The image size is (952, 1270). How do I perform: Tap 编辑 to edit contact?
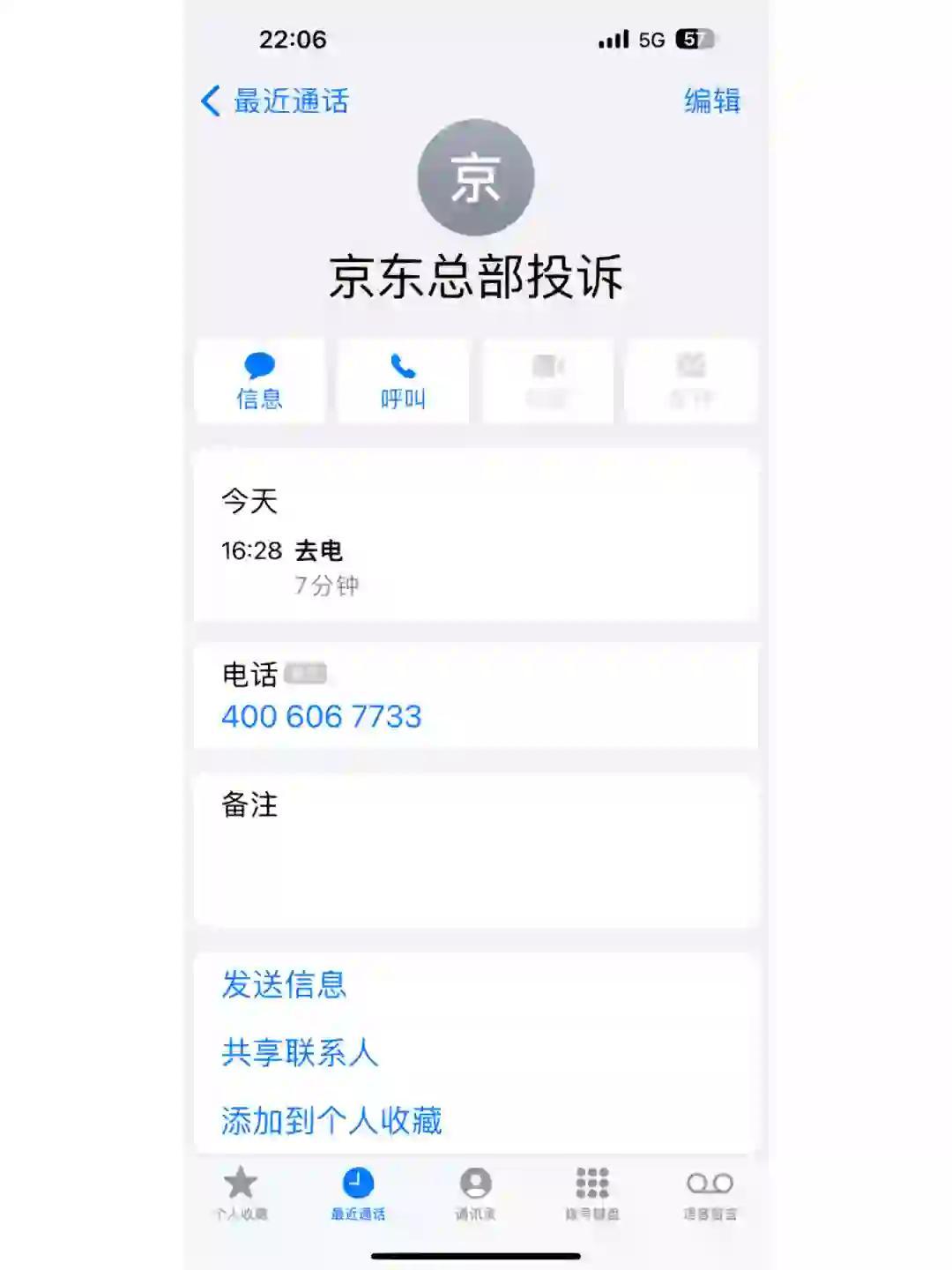711,101
